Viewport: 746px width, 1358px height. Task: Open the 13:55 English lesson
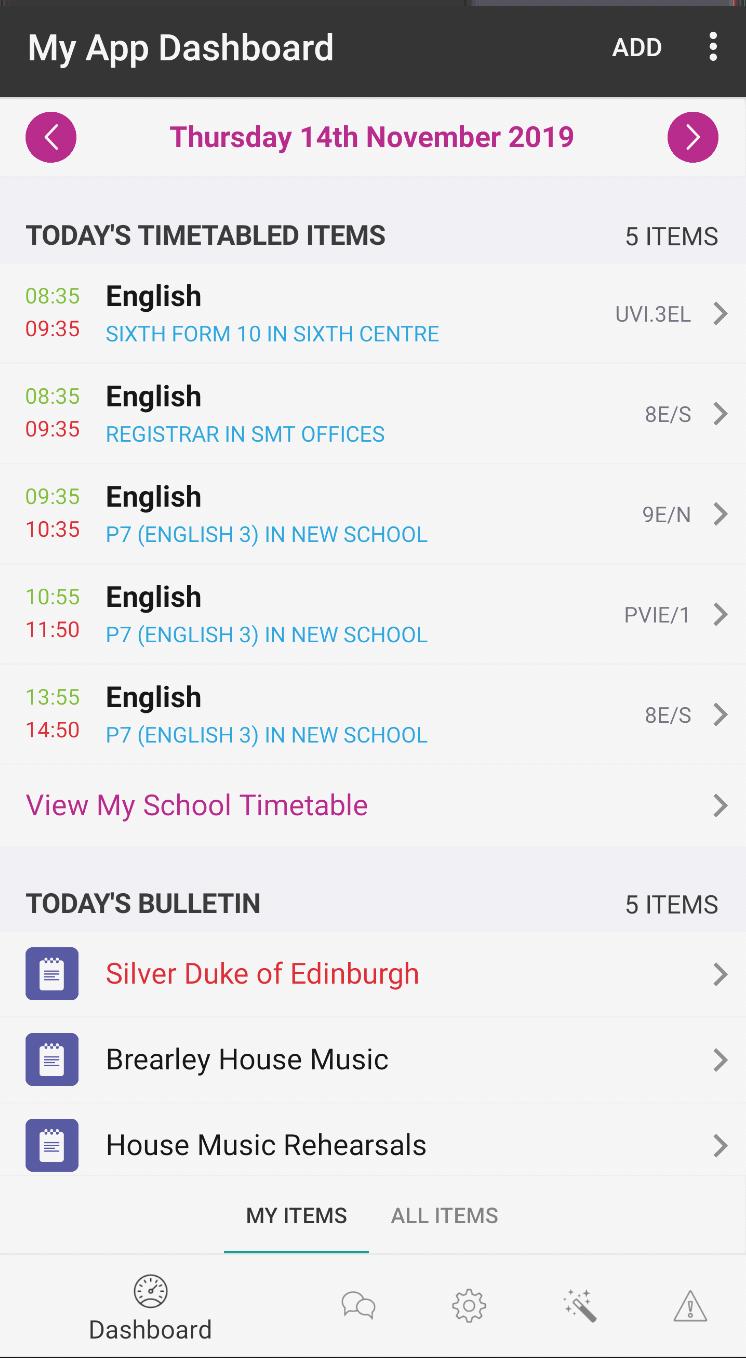tap(372, 714)
